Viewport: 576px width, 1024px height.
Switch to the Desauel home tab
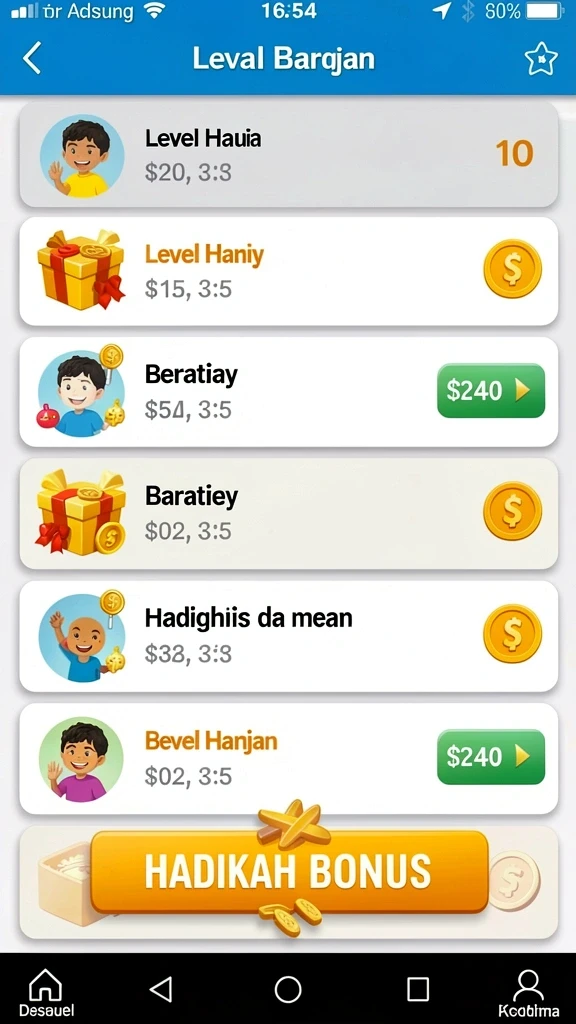point(46,993)
